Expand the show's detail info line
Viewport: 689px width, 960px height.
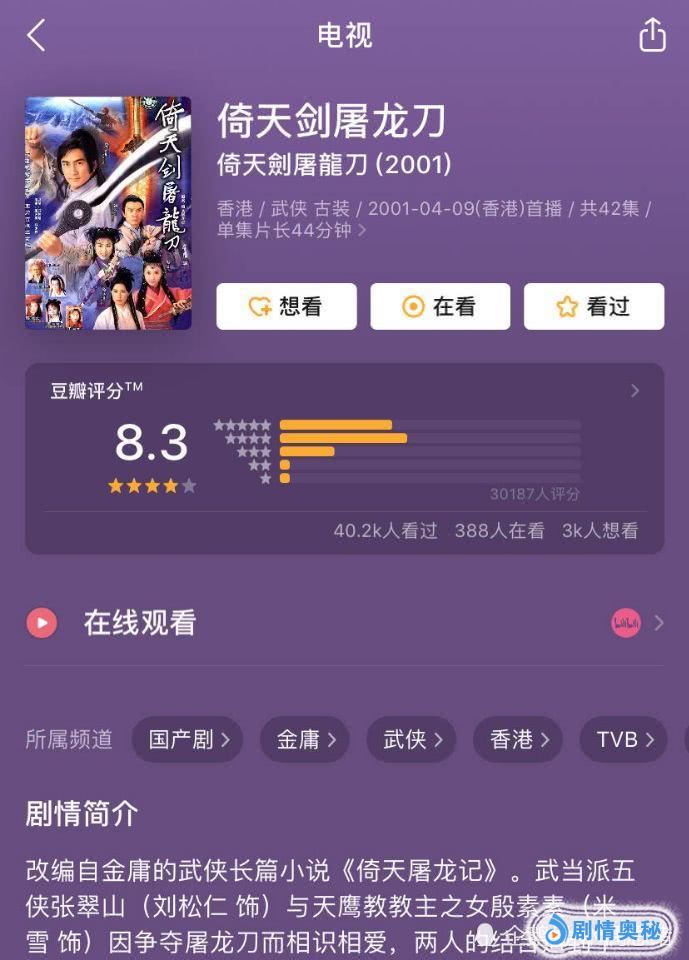[x=362, y=230]
